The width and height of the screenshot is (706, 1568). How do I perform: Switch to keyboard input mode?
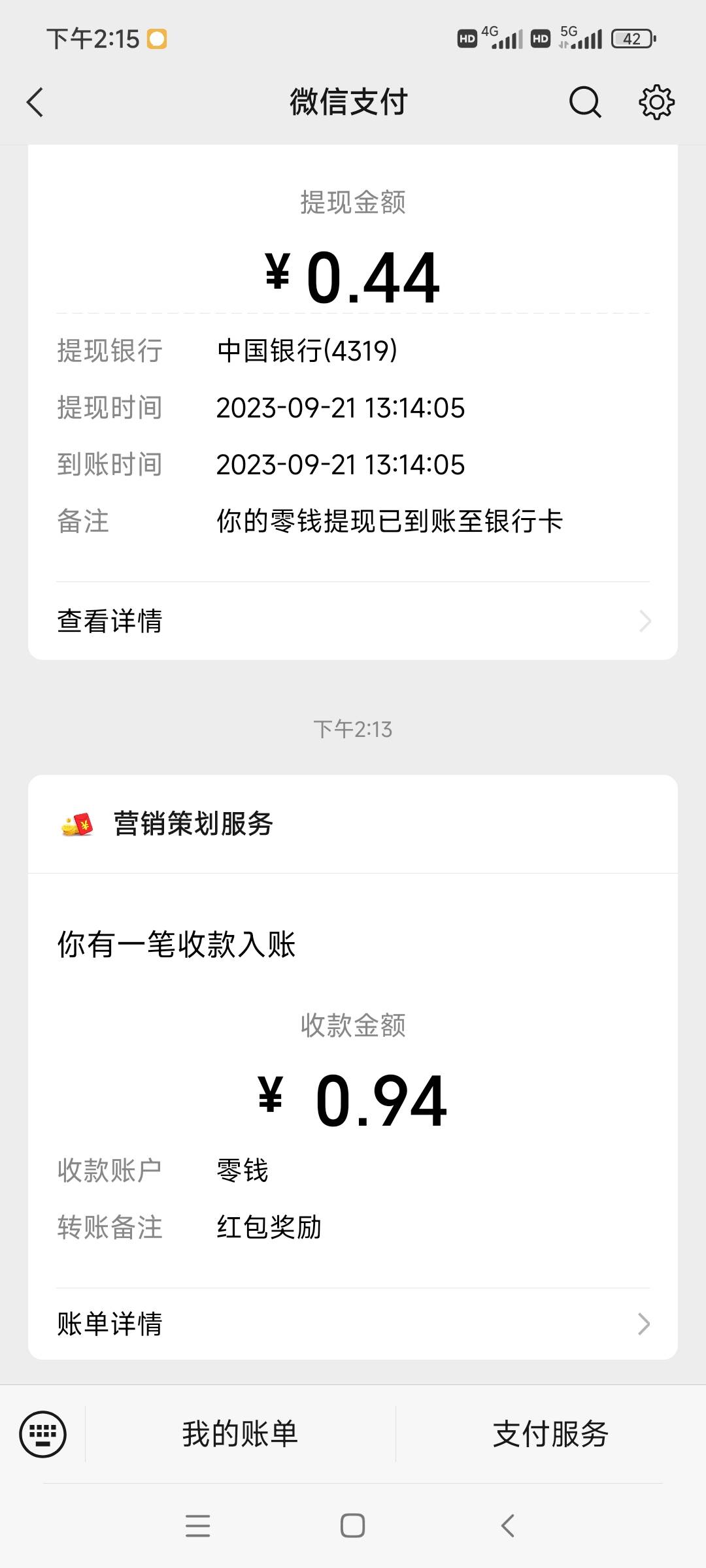pos(43,1434)
